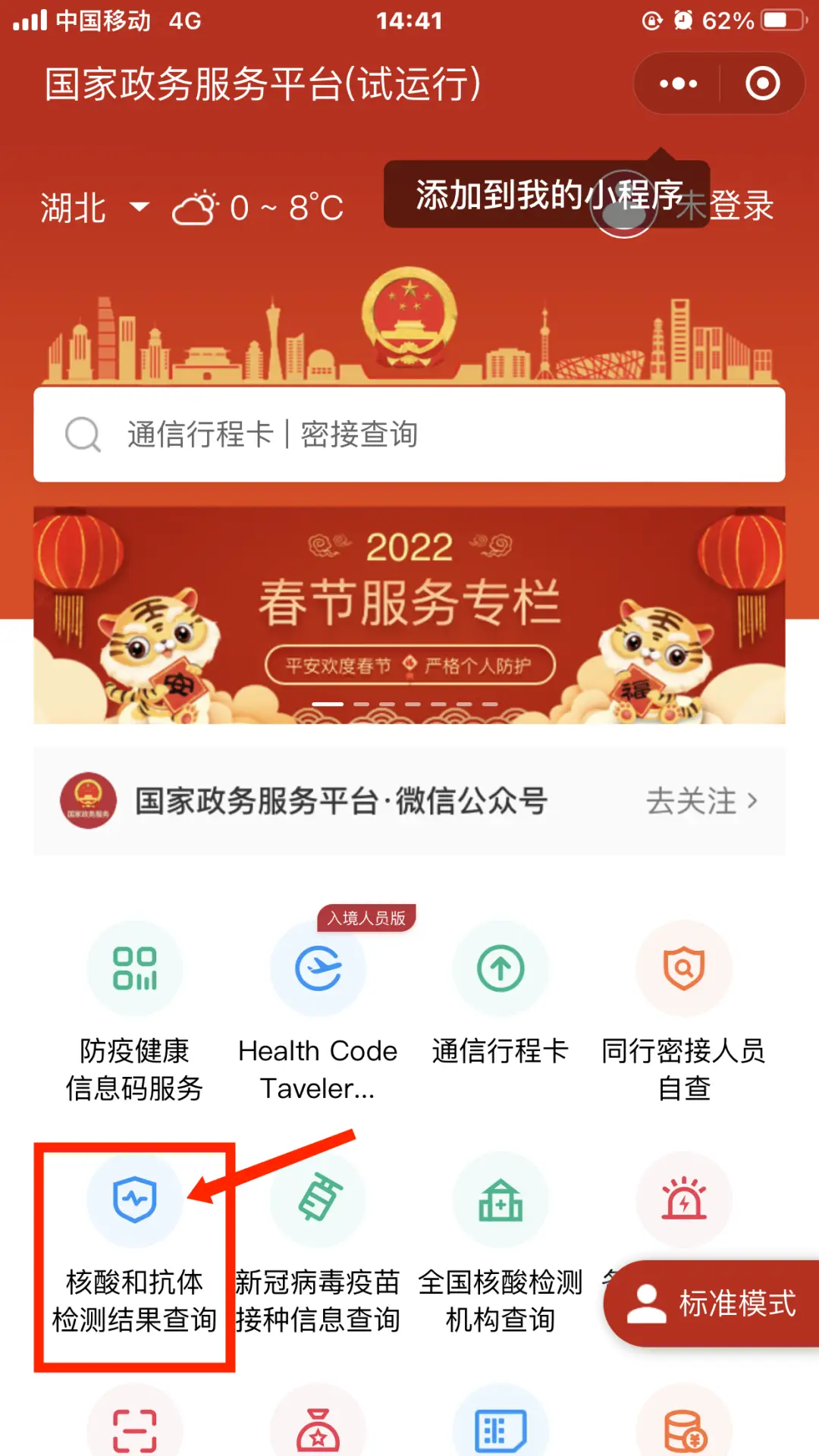Switch mode via 标准模式 button

pyautogui.click(x=713, y=1303)
